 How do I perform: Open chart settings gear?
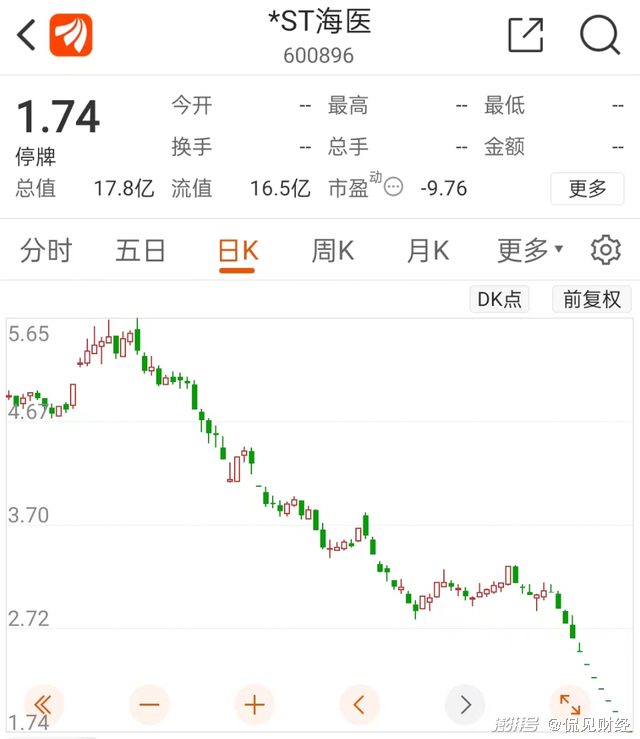606,250
